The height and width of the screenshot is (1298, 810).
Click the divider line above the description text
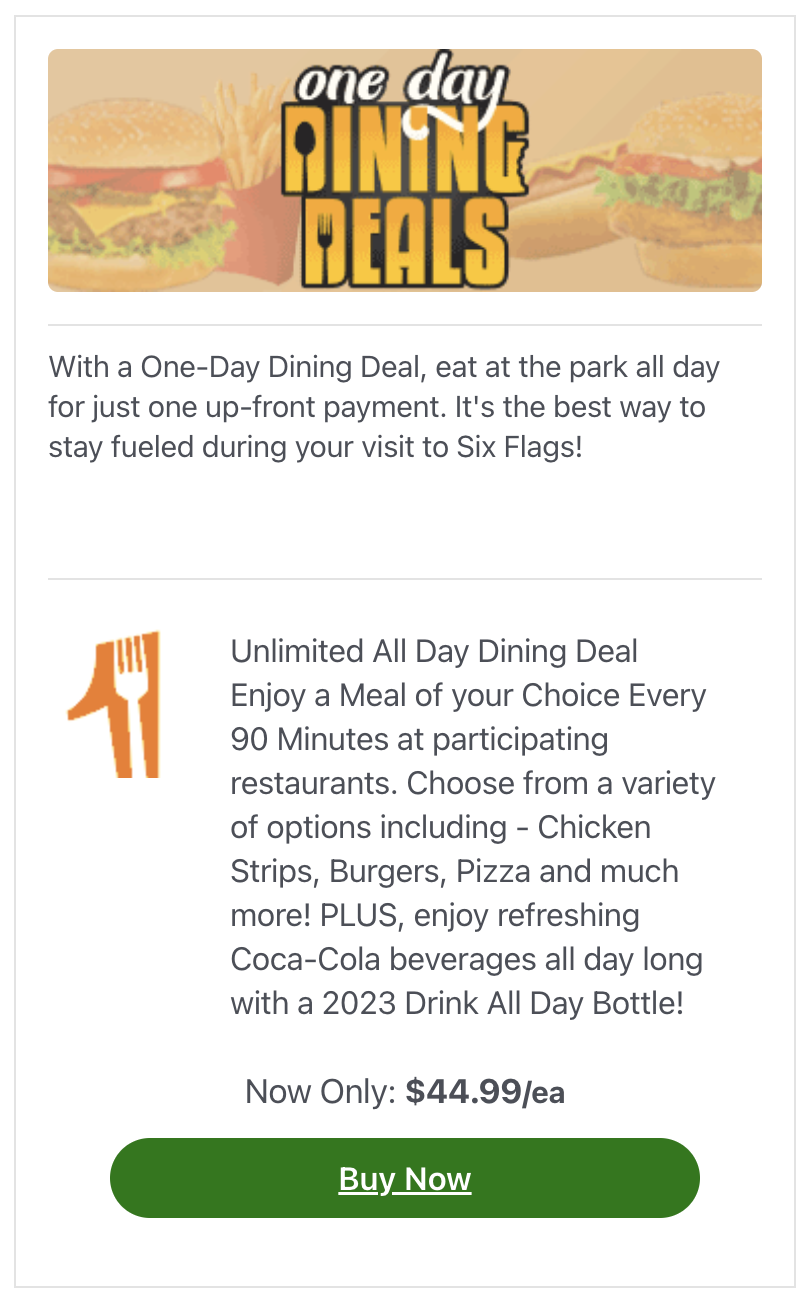[x=405, y=325]
